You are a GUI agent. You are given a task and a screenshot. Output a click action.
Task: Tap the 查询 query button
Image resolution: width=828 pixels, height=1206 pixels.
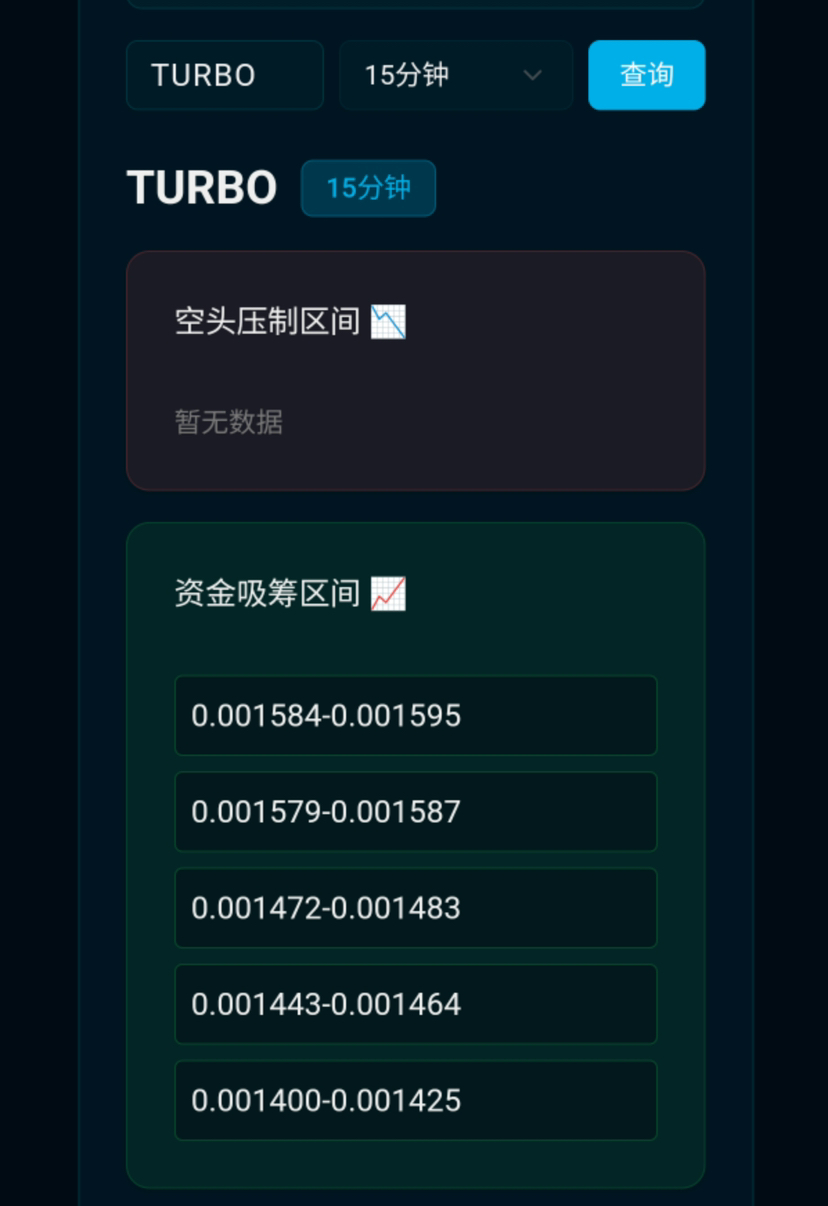pyautogui.click(x=646, y=75)
